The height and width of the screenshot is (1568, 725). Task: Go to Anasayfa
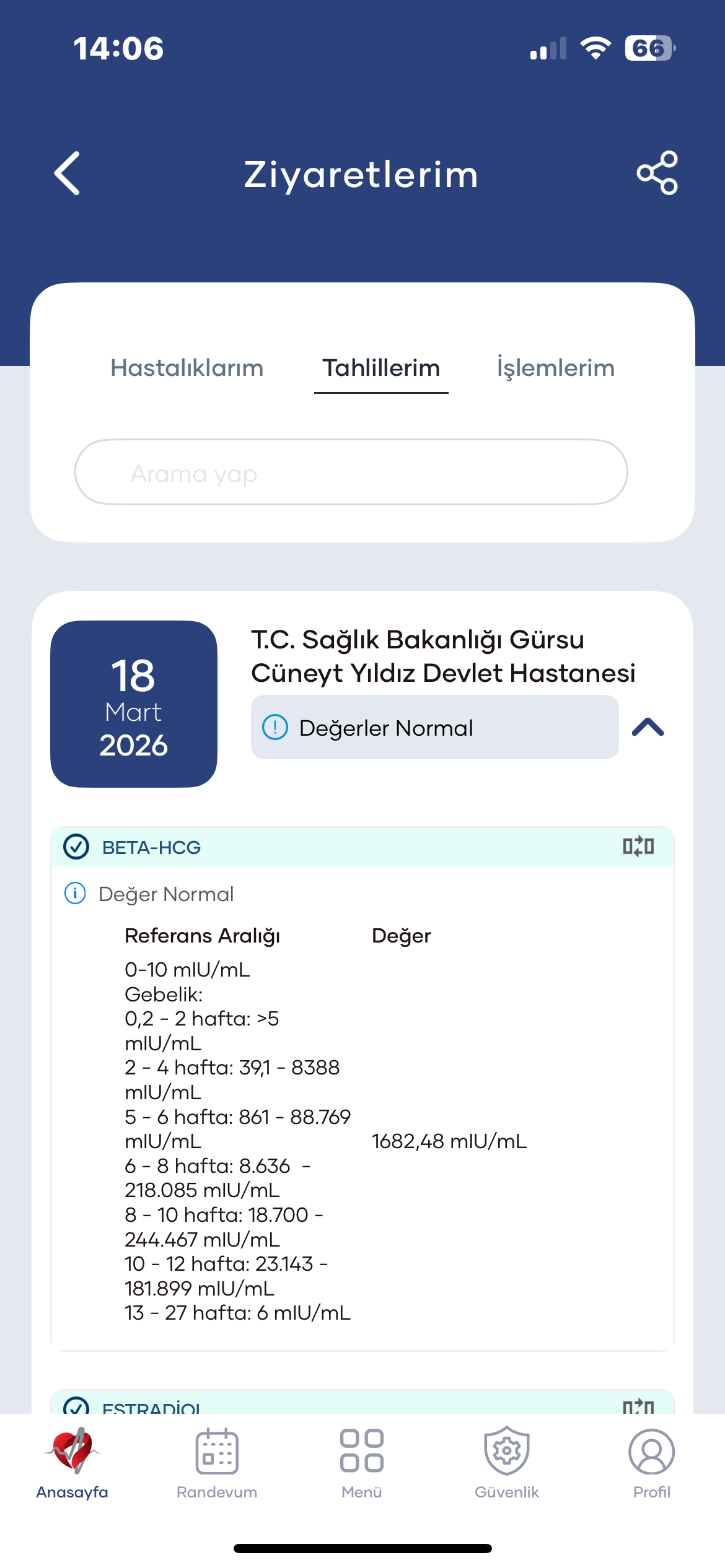coord(72,1463)
